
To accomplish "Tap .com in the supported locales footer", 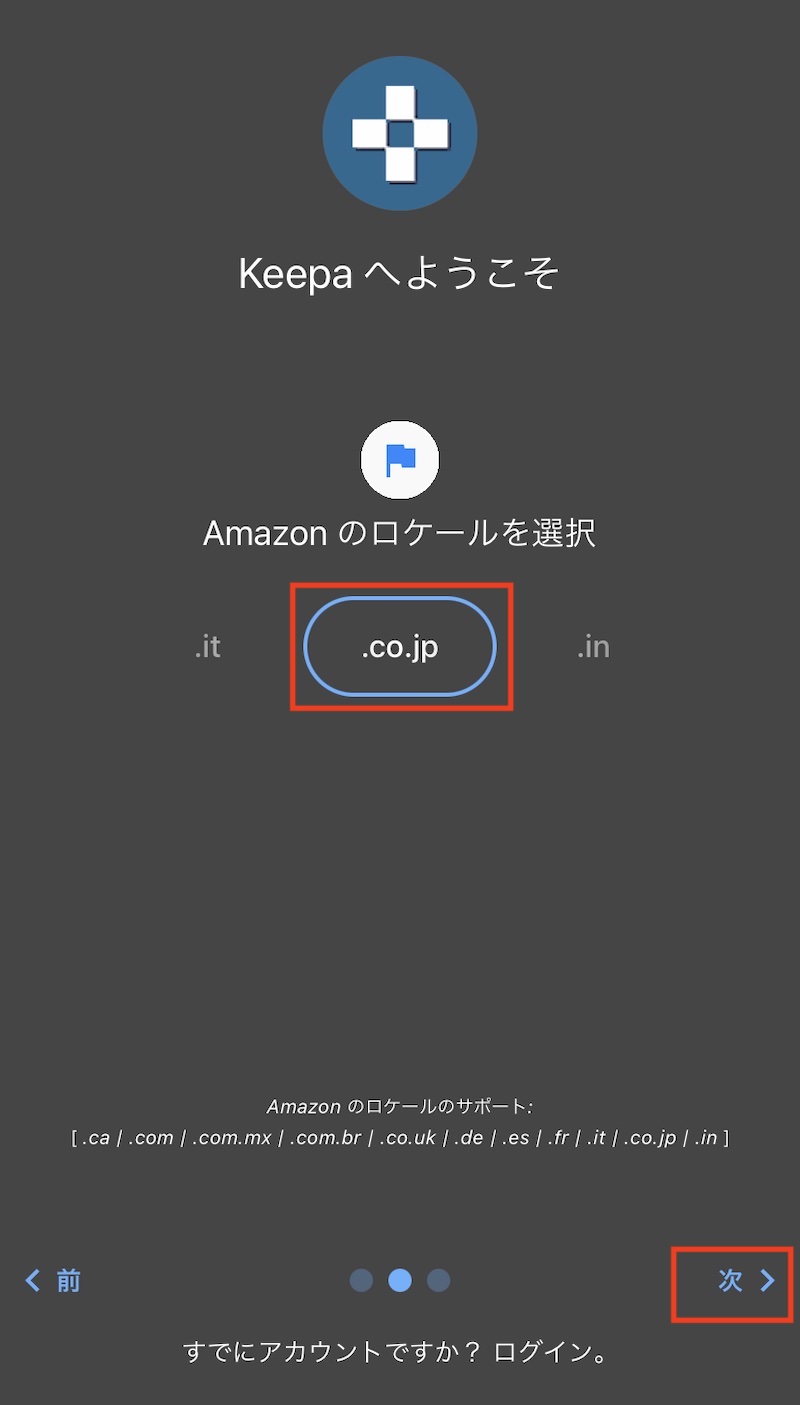I will [x=152, y=1137].
